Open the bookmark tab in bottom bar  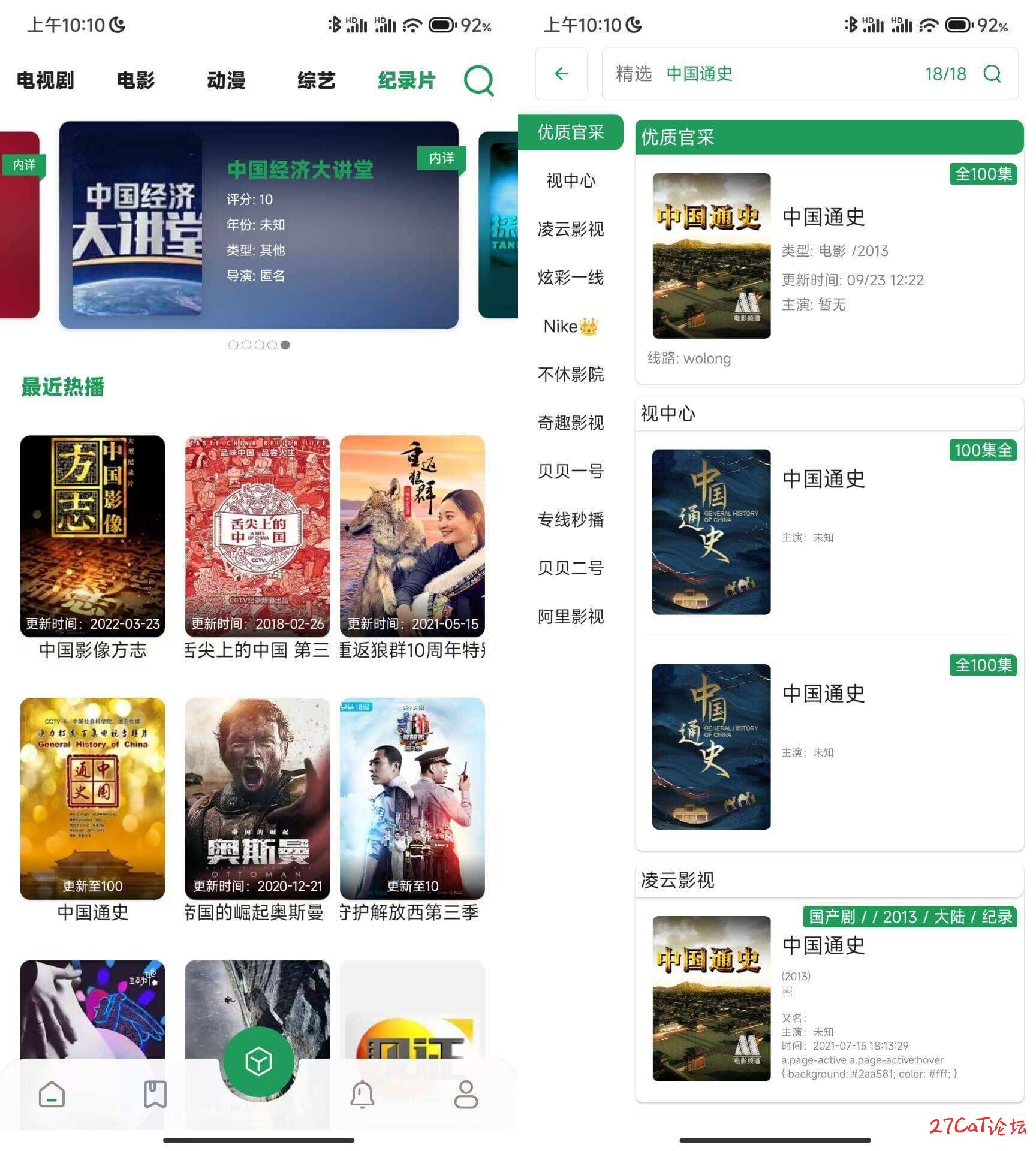(155, 1094)
